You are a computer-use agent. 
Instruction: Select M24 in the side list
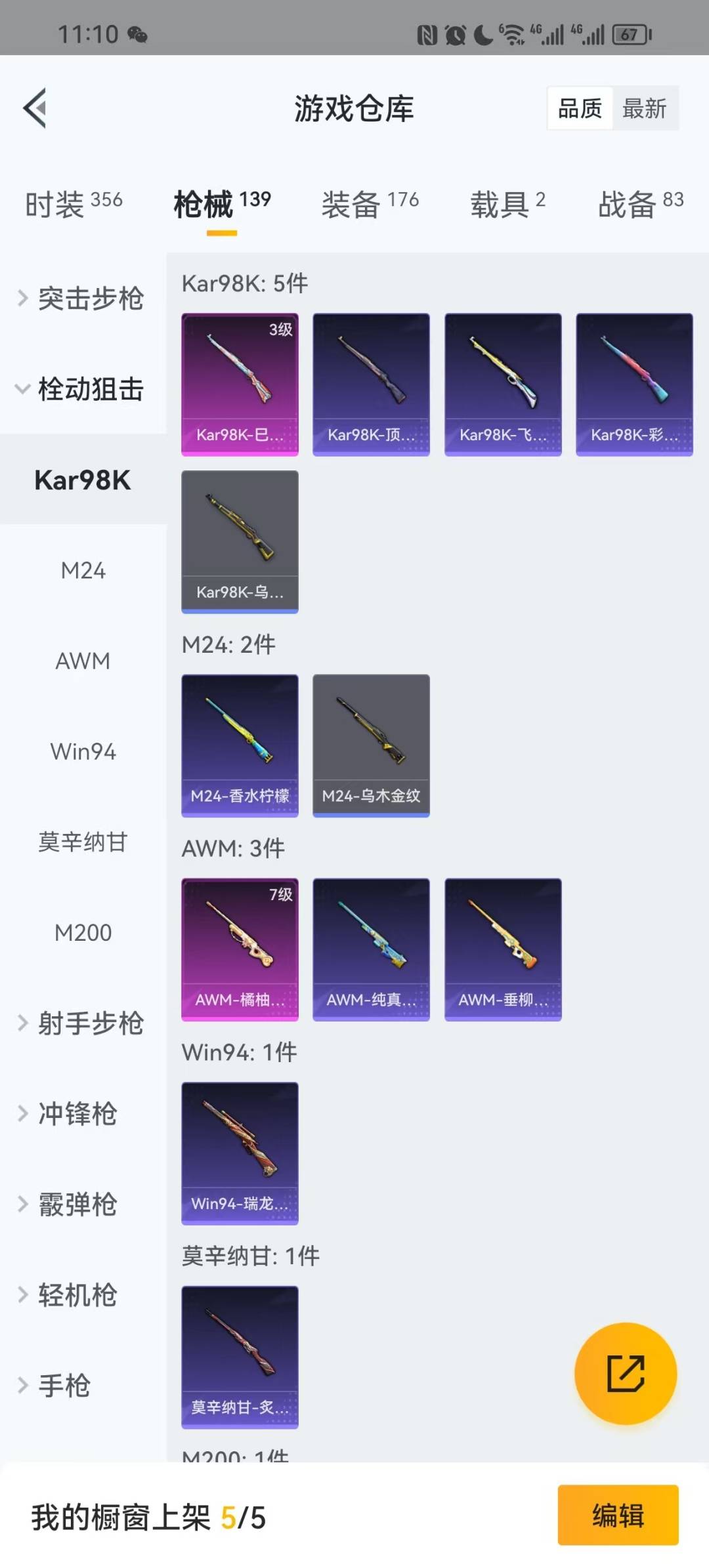pyautogui.click(x=83, y=571)
